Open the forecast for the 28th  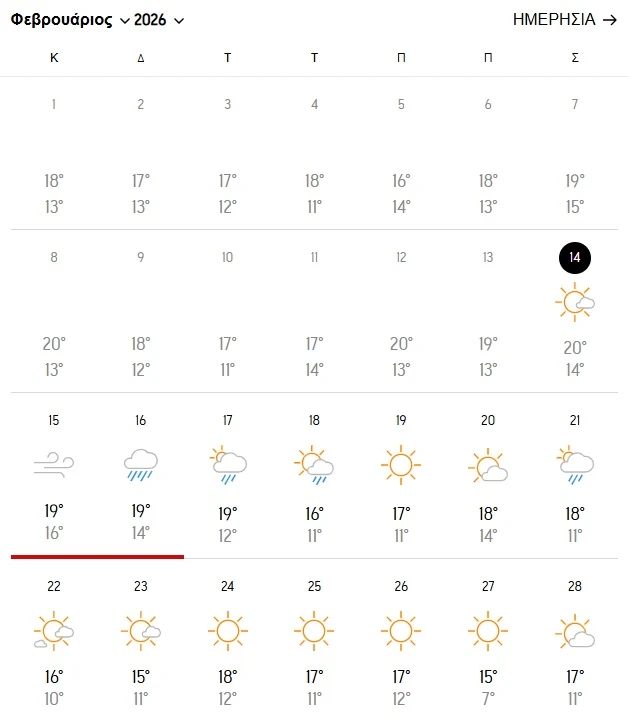[x=574, y=640]
